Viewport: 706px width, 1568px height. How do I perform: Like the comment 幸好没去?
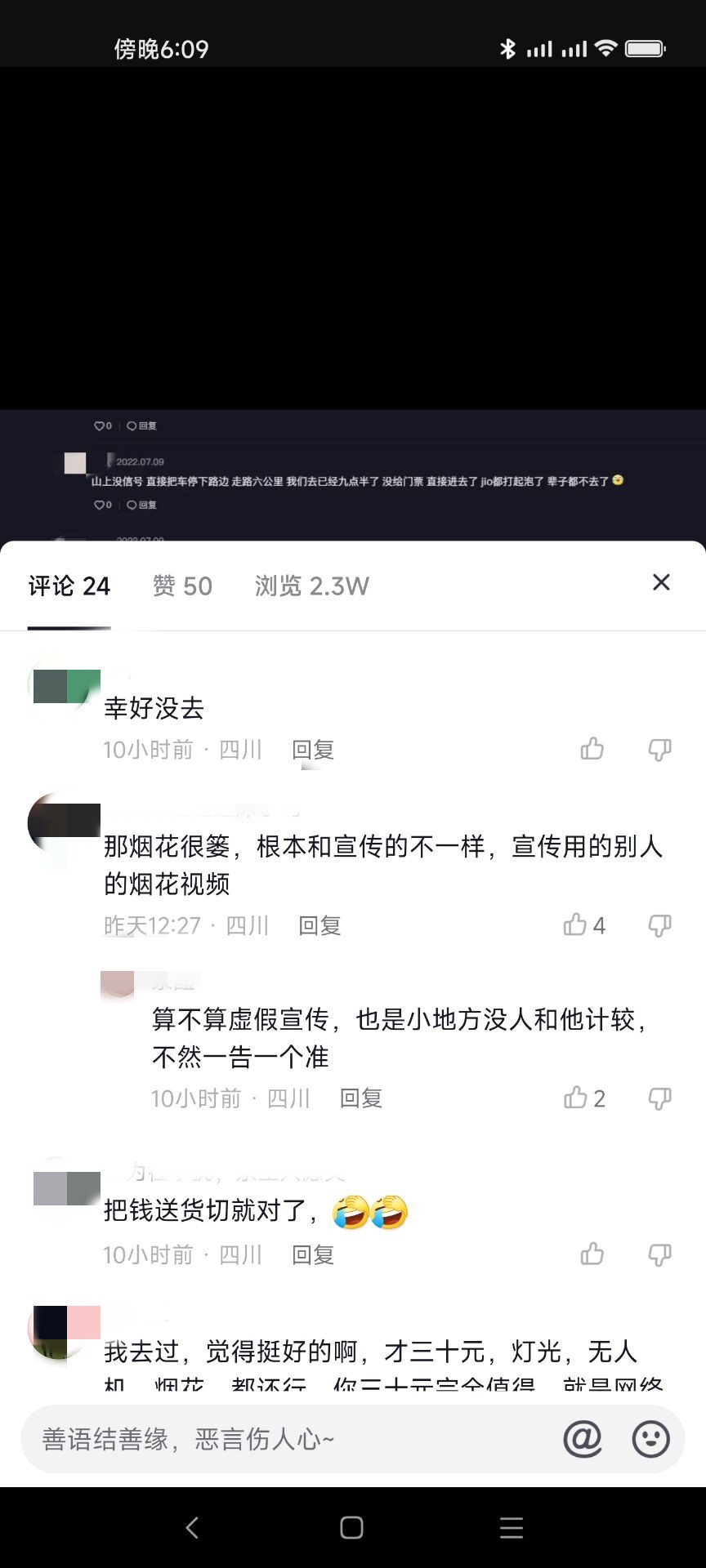(592, 749)
